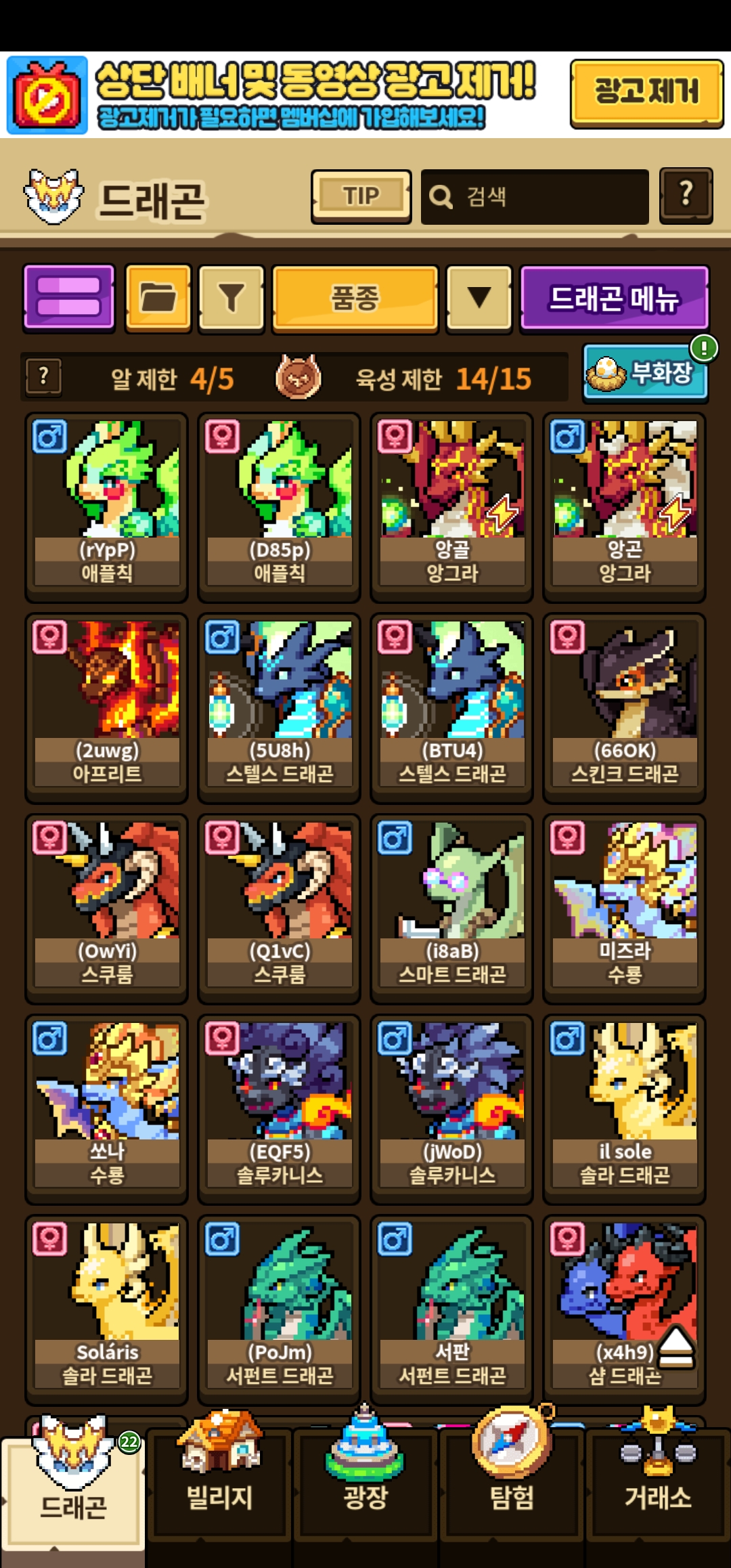The height and width of the screenshot is (1568, 731).
Task: Tap the 광고제거 ad removal button
Action: tap(646, 93)
